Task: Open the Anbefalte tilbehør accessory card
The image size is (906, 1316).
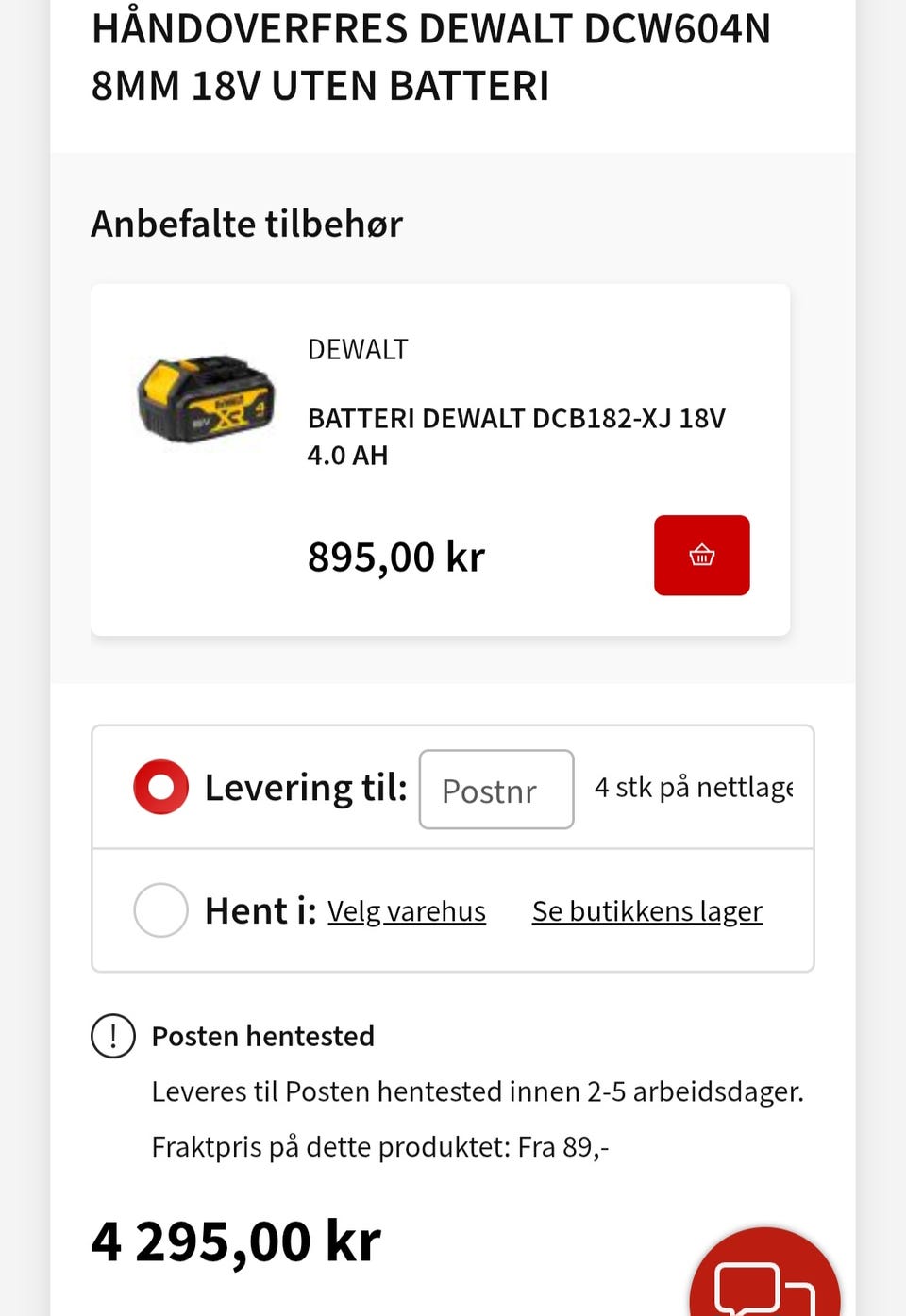Action: pos(442,458)
